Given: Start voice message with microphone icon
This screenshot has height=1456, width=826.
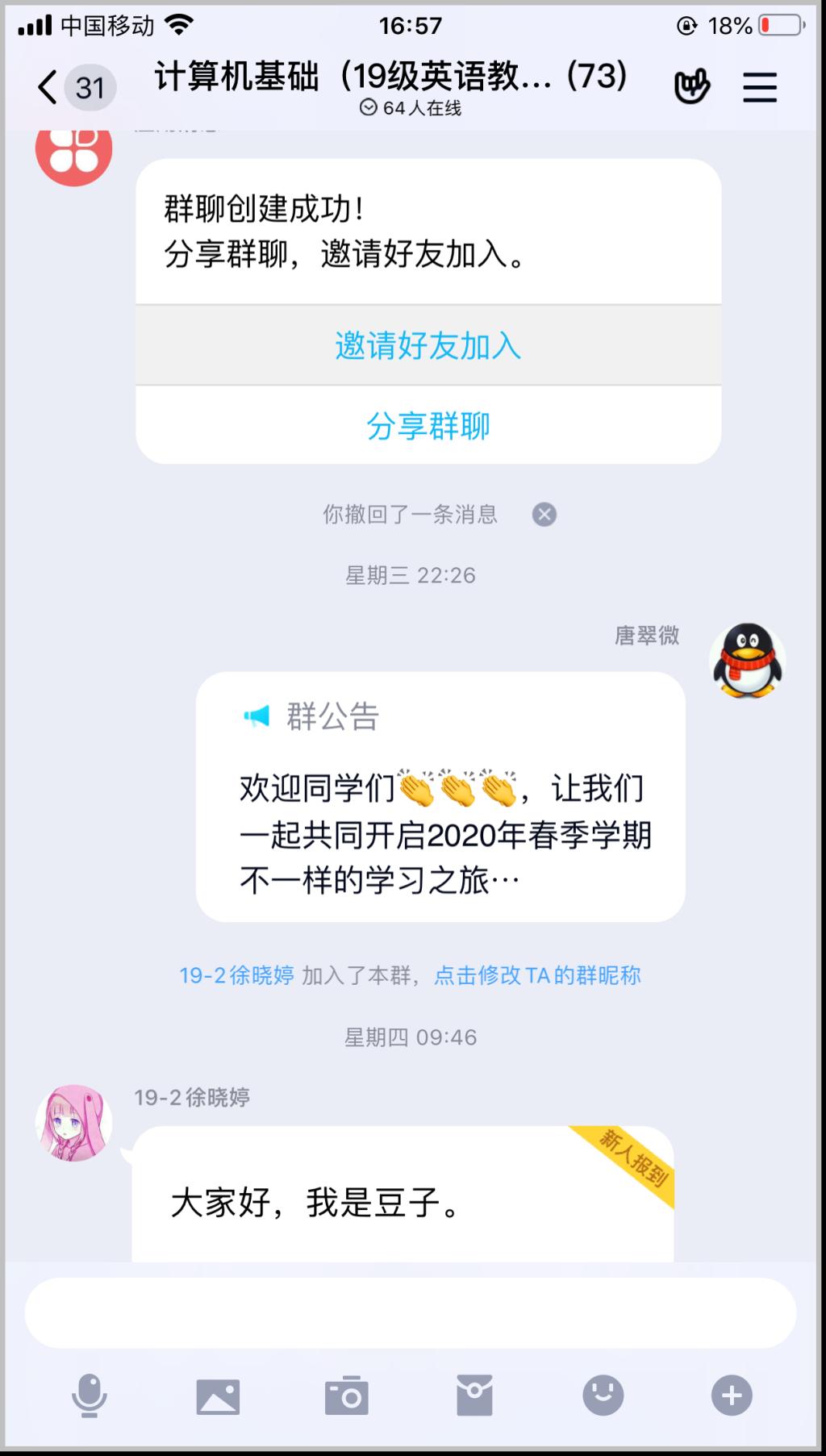Looking at the screenshot, I should [89, 1396].
